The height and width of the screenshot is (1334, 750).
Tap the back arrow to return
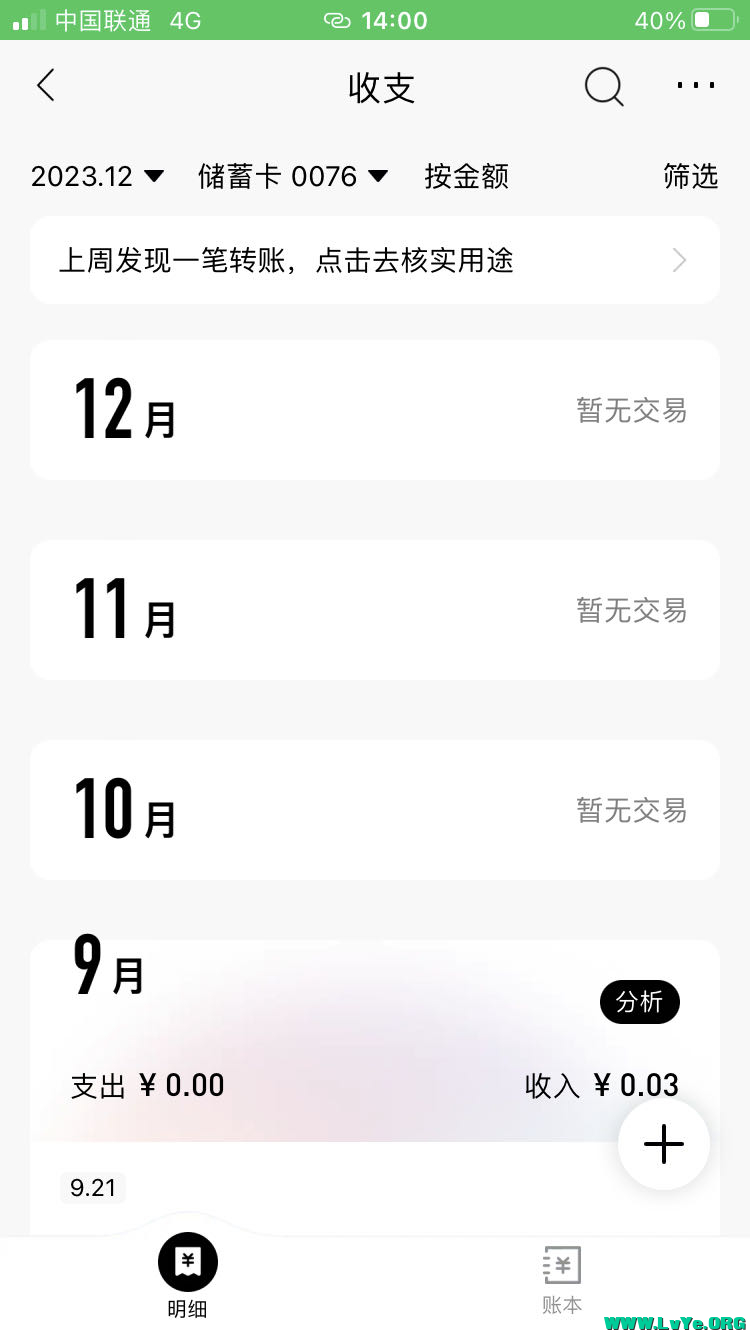[x=45, y=86]
